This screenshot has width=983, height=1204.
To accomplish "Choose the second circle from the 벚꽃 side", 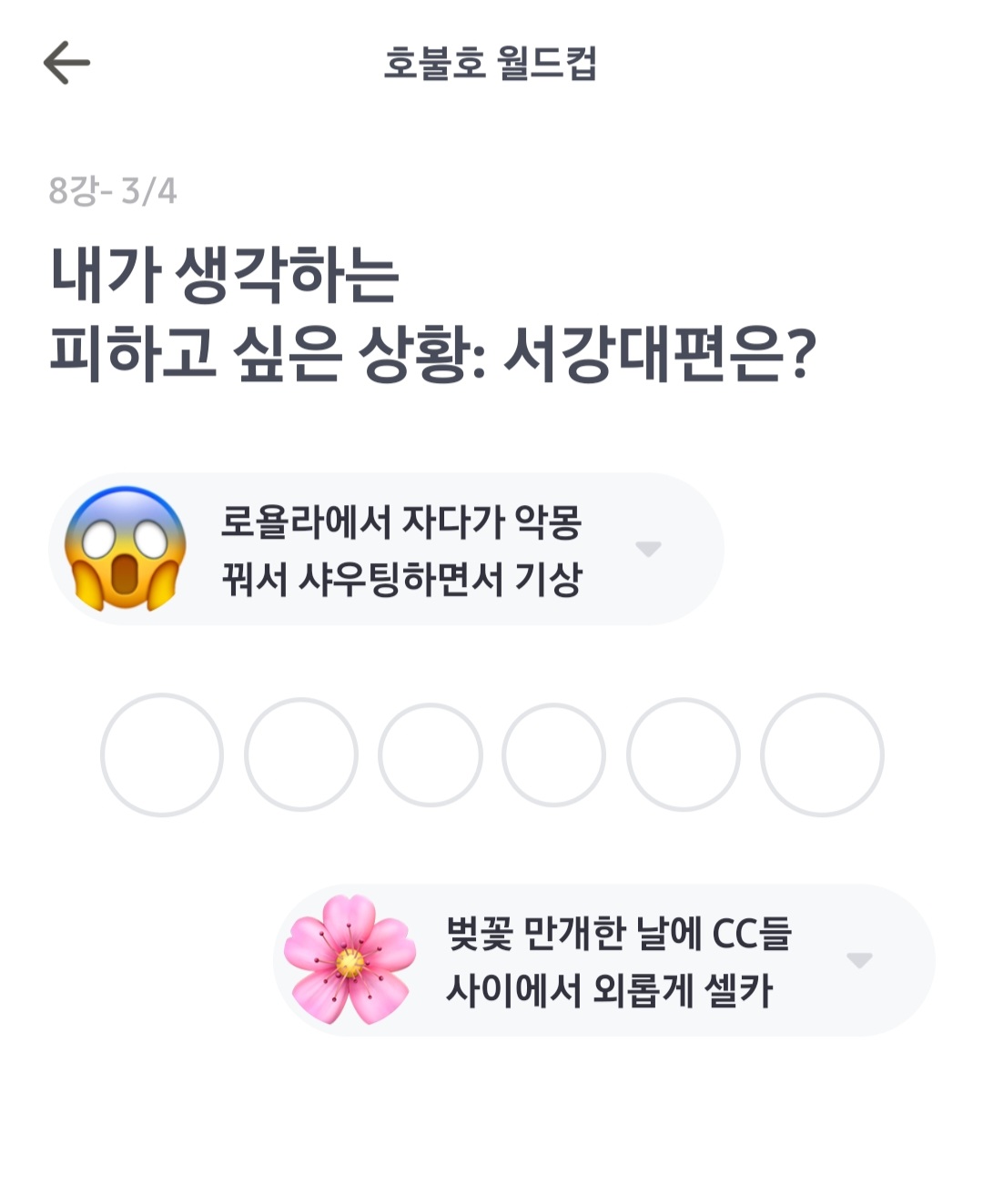I will [x=683, y=754].
